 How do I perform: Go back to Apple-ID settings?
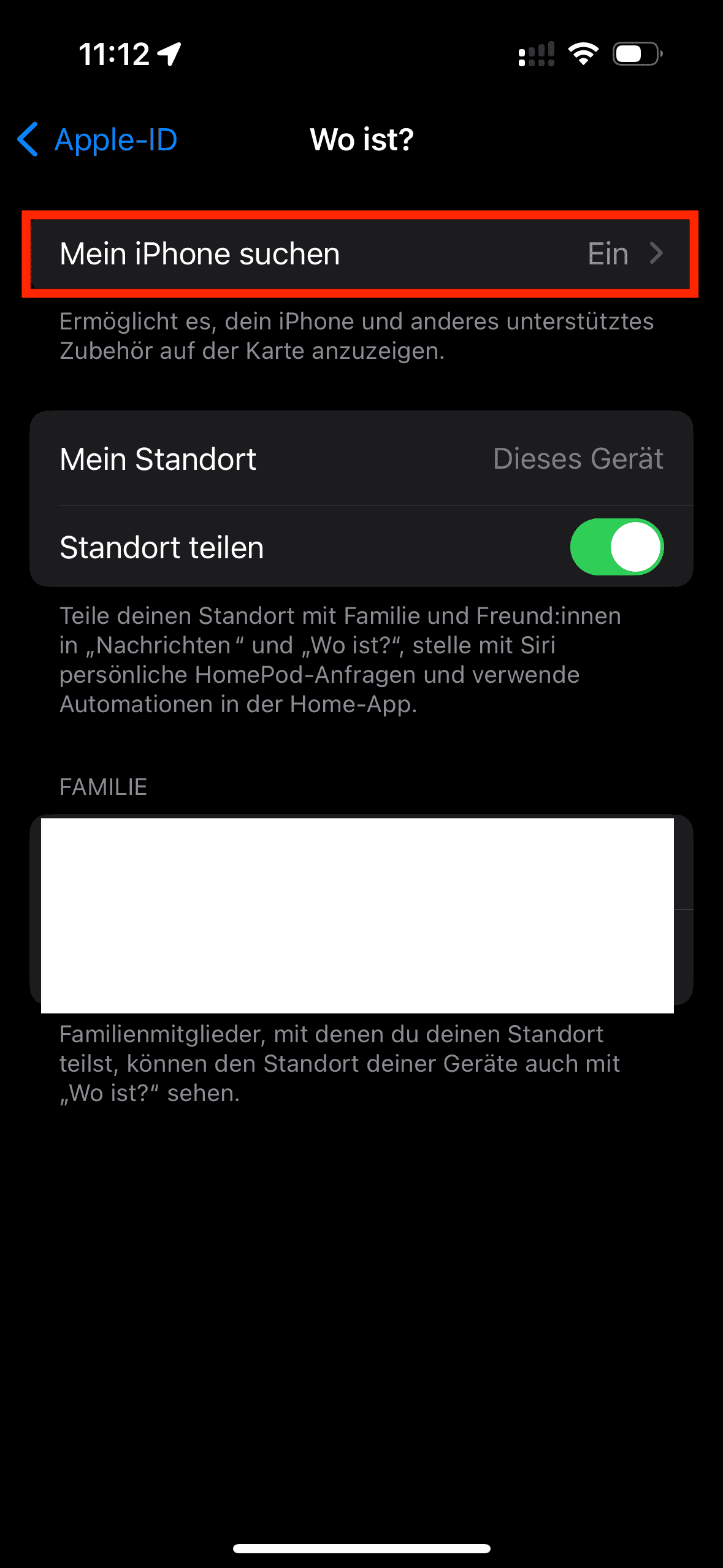pyautogui.click(x=98, y=140)
